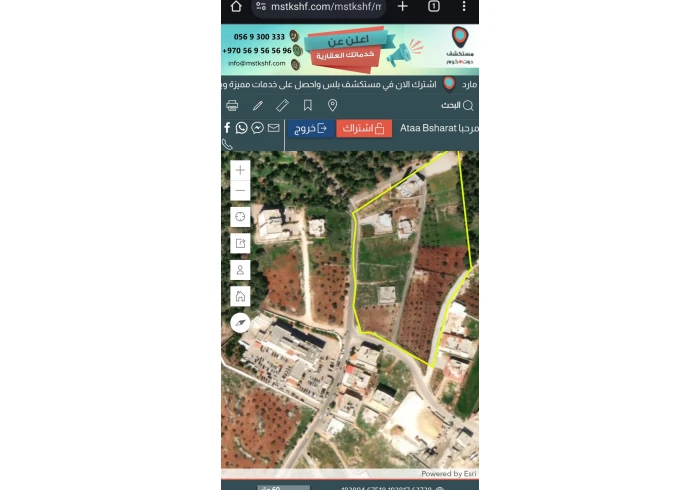Open the browser overflow menu
The image size is (700, 490).
tap(463, 6)
